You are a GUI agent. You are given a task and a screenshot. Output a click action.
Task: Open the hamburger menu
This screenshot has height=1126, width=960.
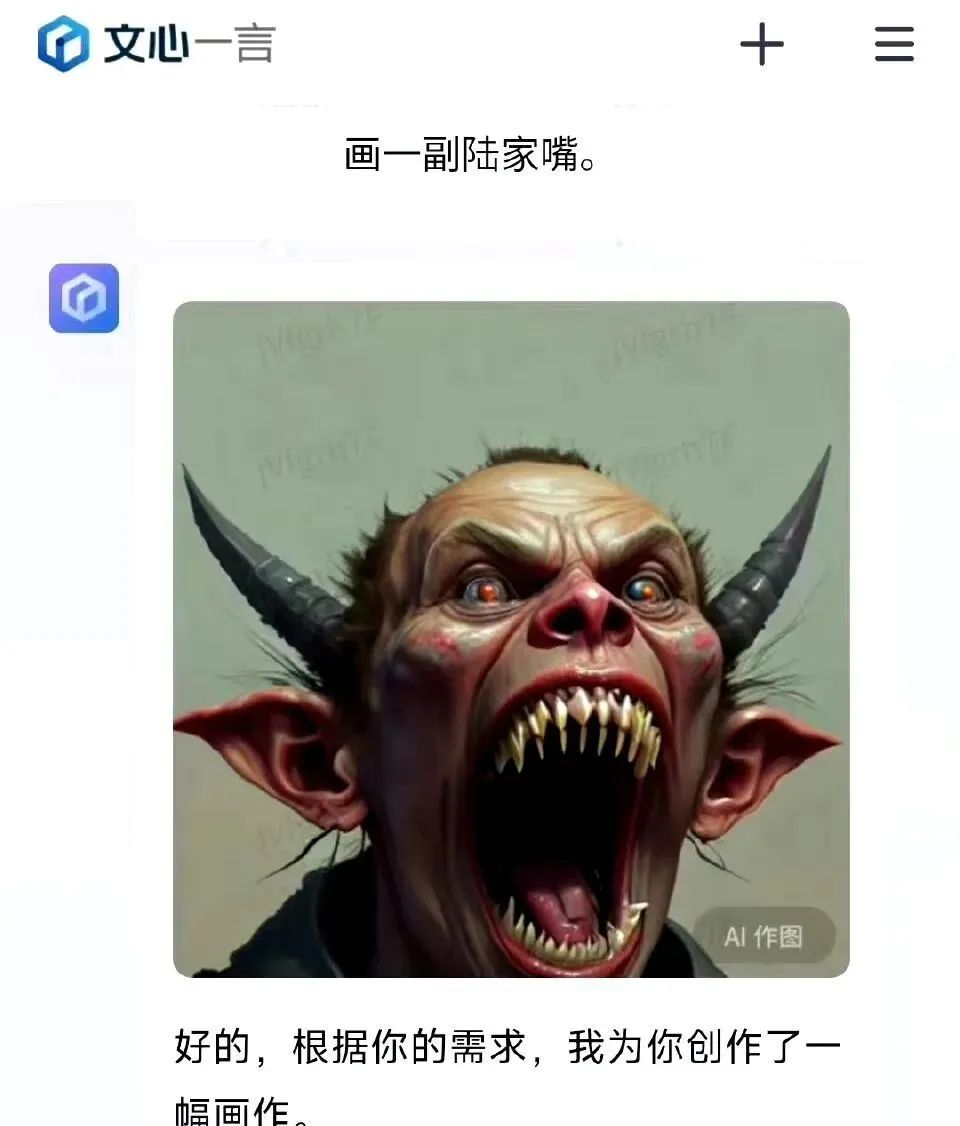(894, 45)
